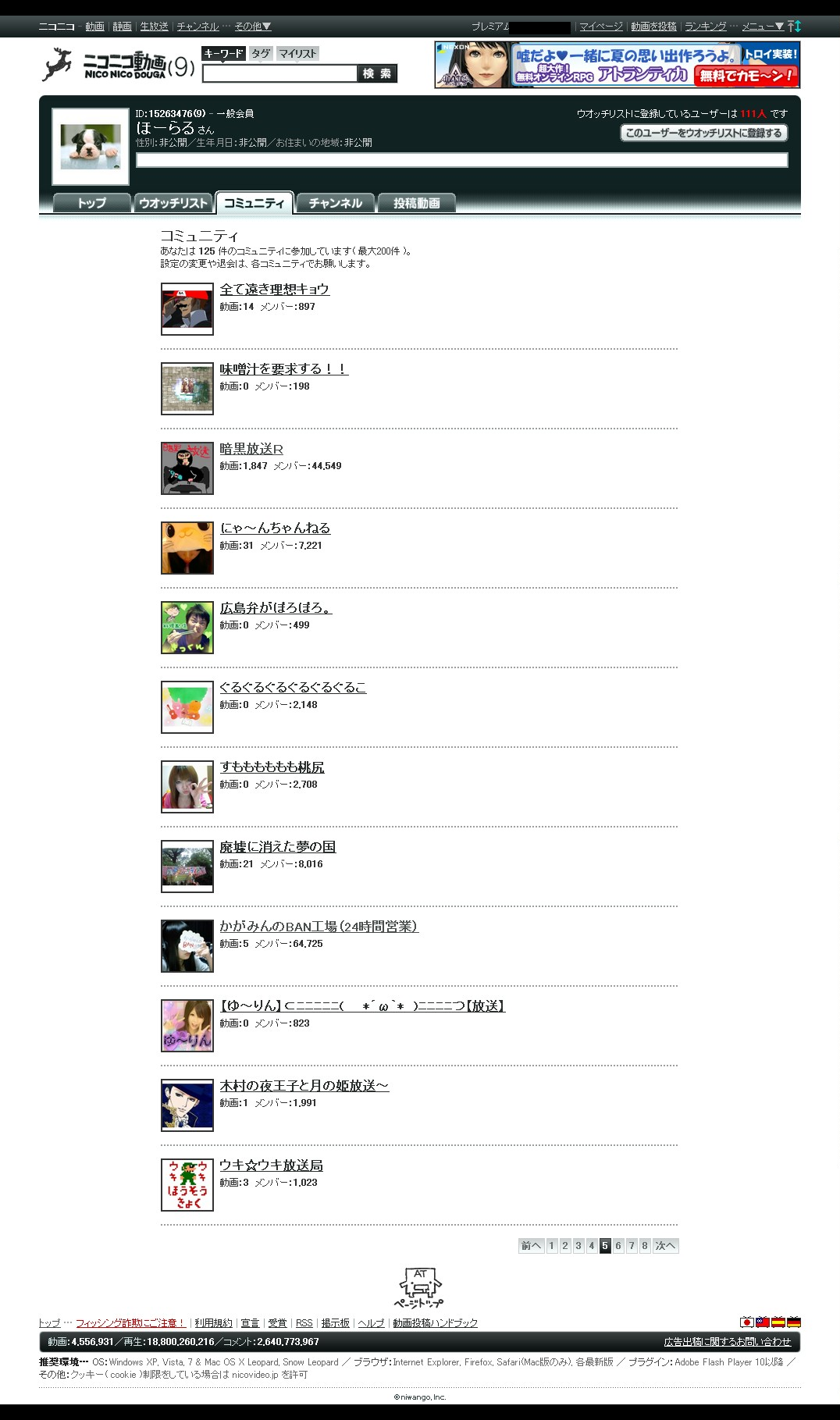Select the タグ search mode tab
The width and height of the screenshot is (840, 1420).
coord(261,53)
